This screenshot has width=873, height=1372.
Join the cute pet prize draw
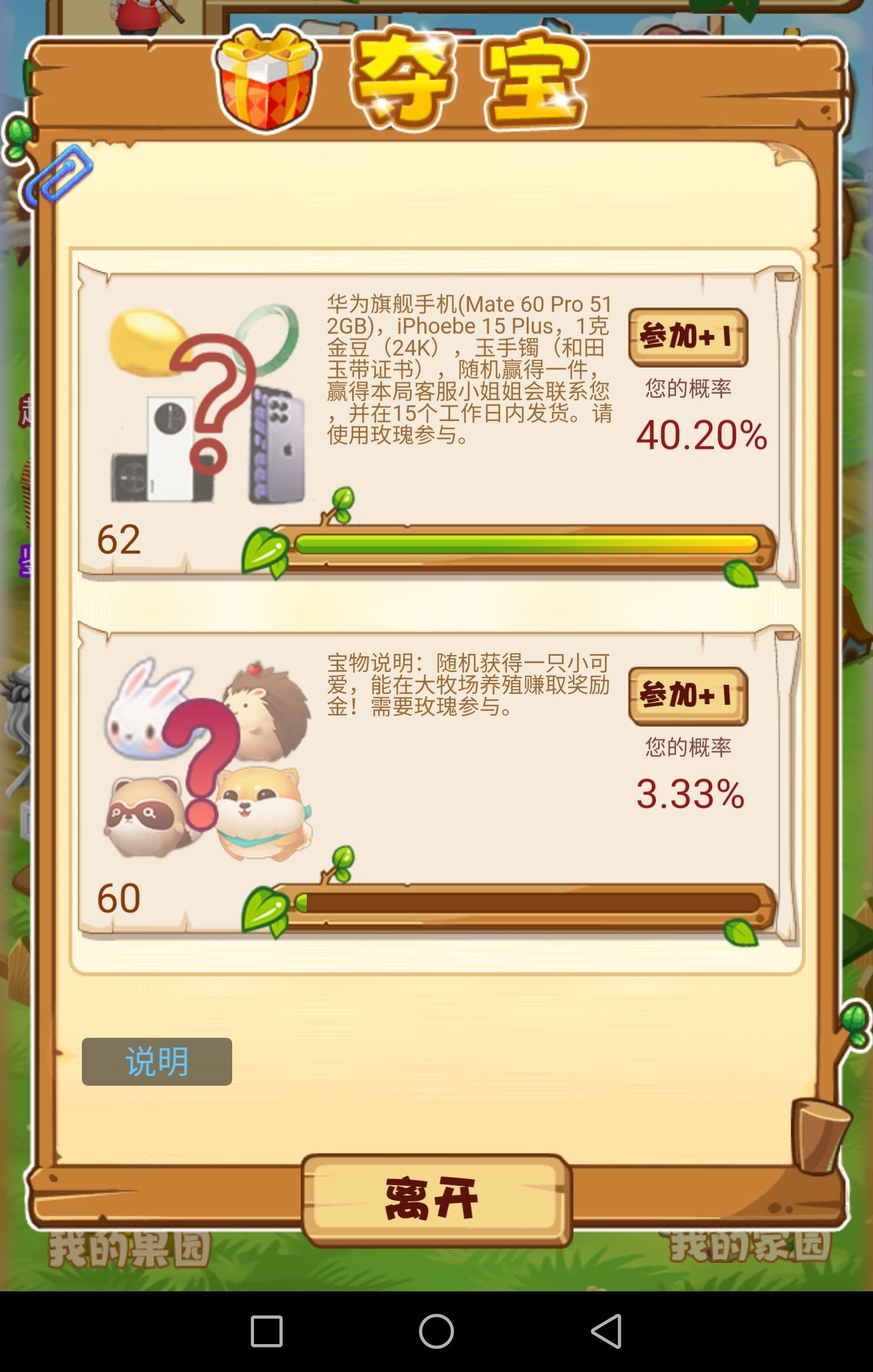[x=688, y=696]
